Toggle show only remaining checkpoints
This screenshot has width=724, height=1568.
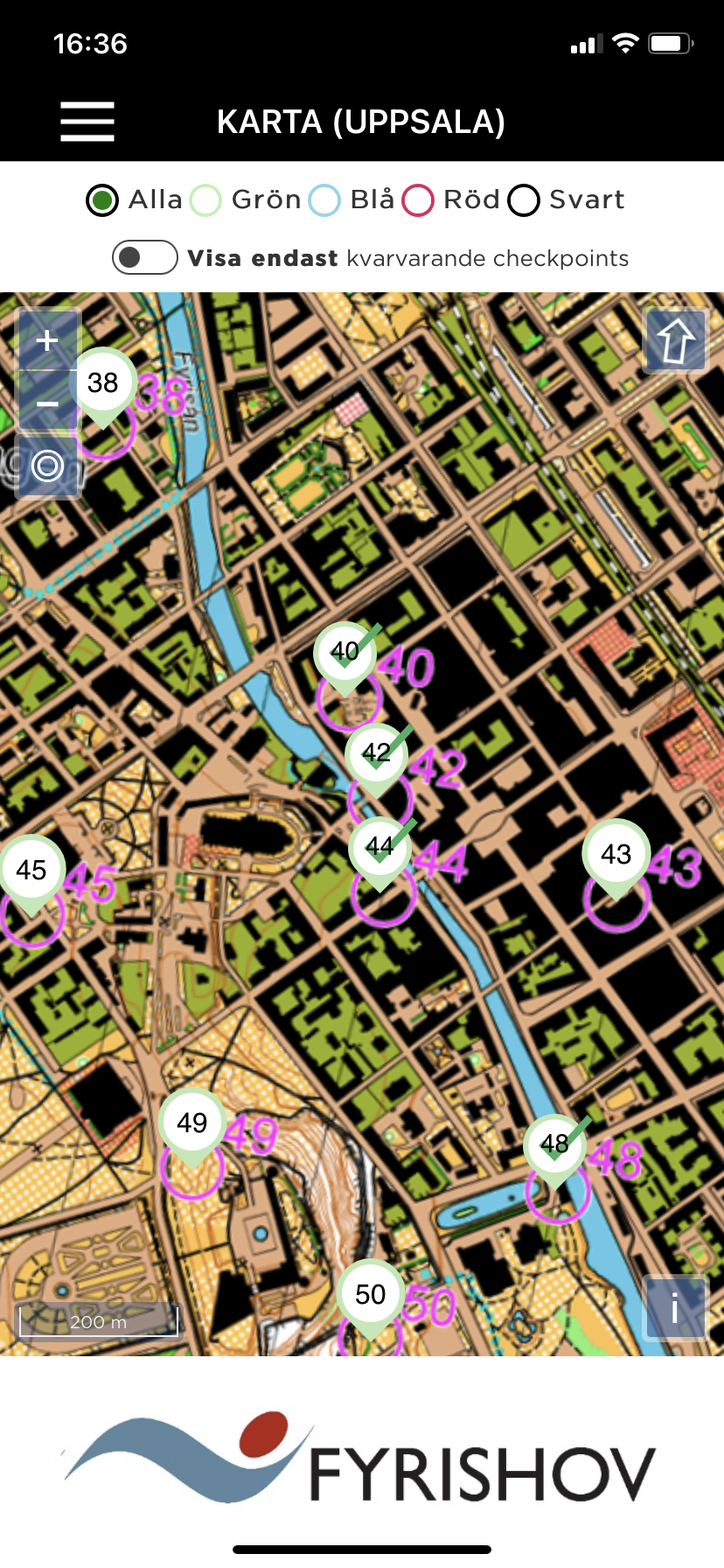coord(145,257)
